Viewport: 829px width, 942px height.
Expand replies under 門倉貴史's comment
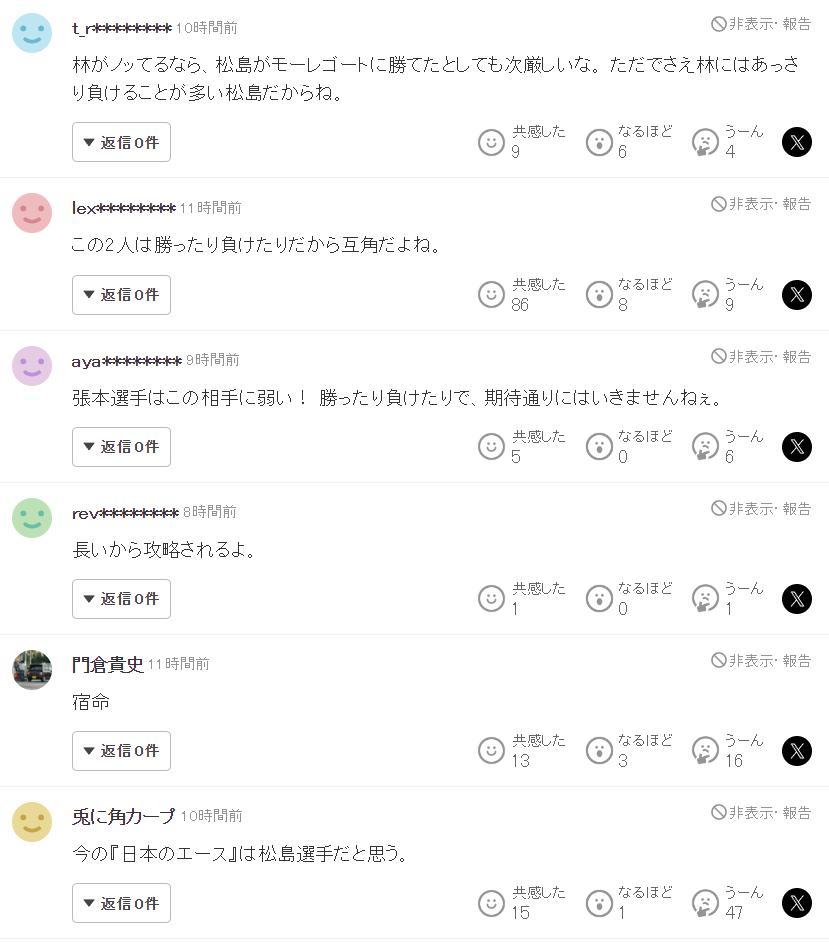click(121, 751)
